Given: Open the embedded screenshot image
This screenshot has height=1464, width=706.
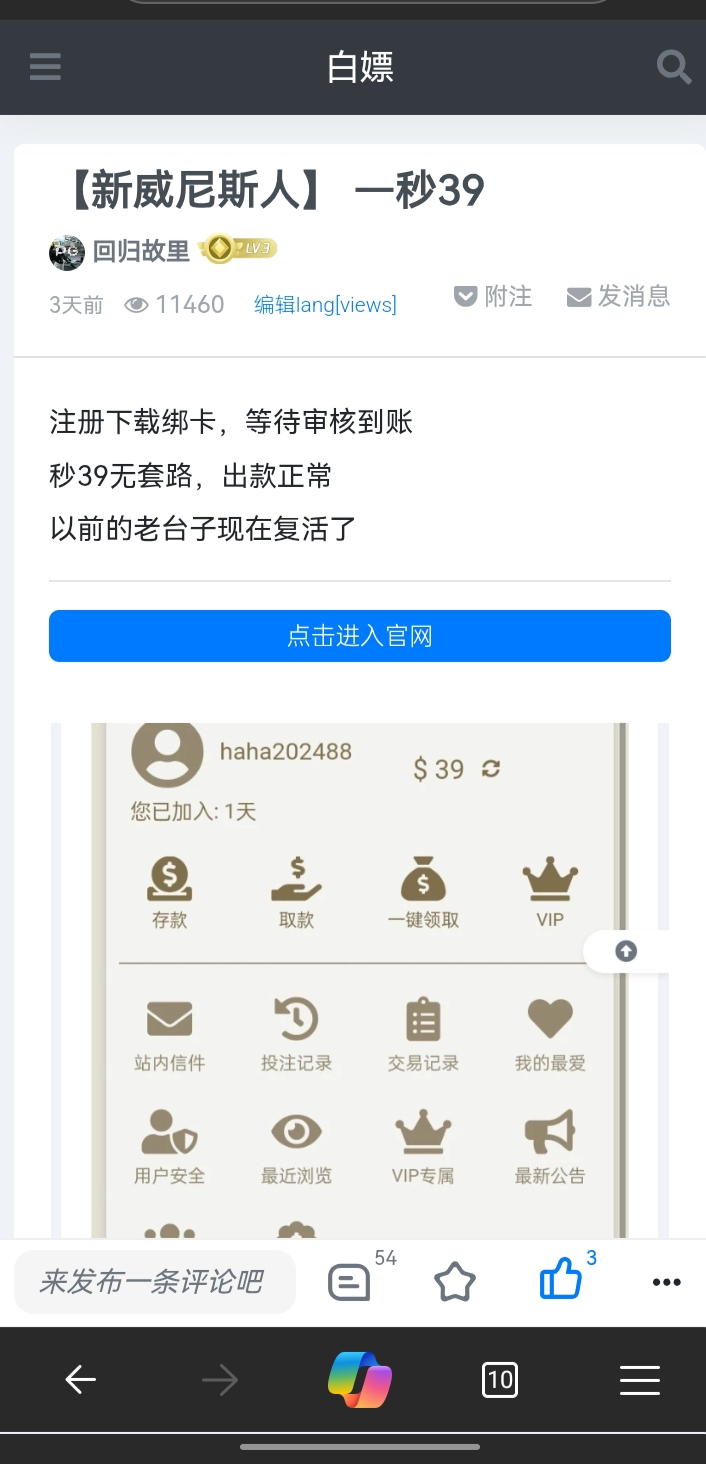Looking at the screenshot, I should pos(360,980).
